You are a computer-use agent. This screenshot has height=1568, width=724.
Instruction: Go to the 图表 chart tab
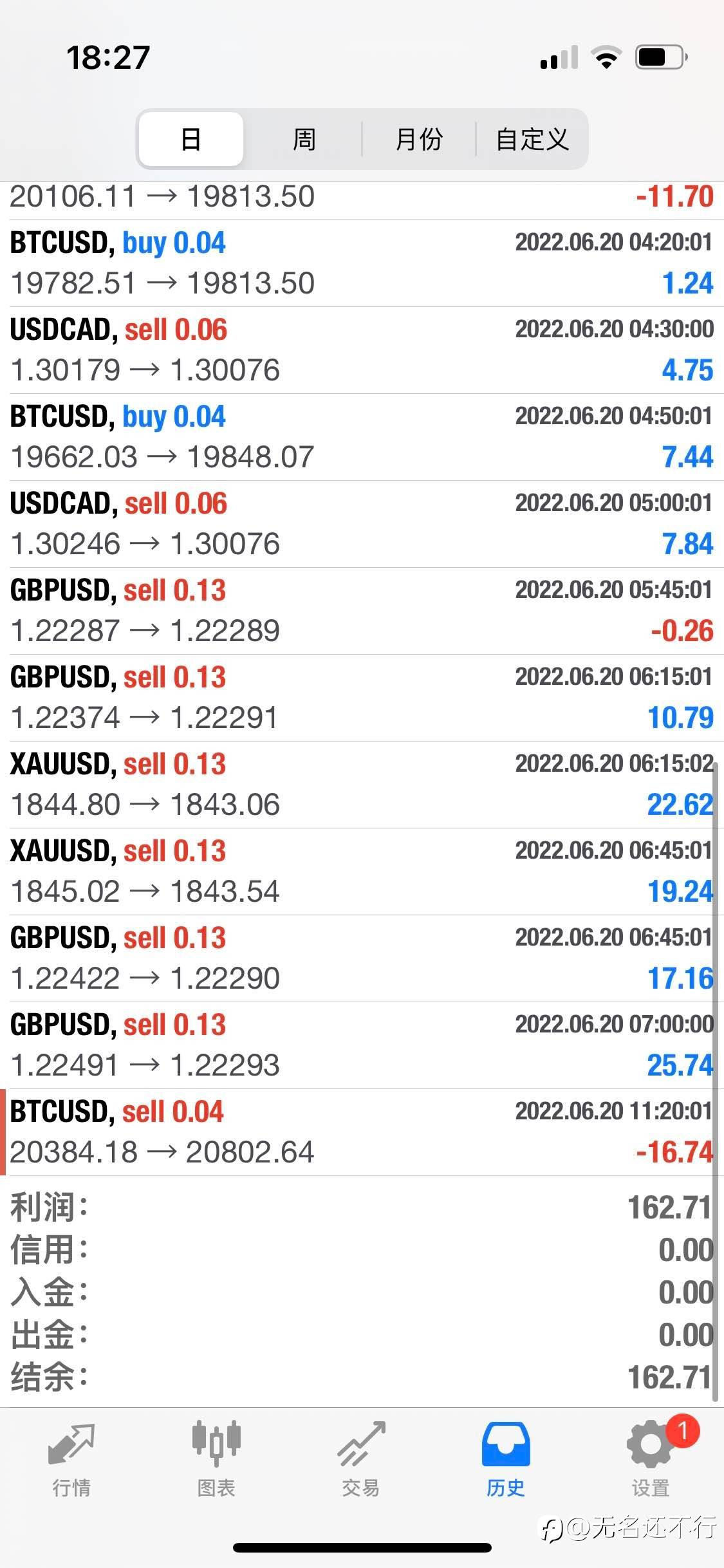tap(216, 1459)
